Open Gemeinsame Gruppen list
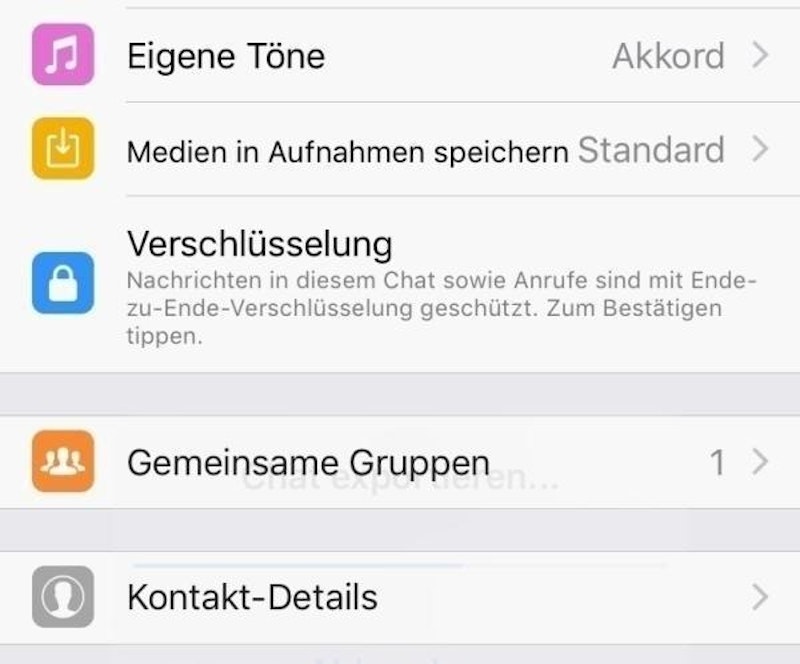Image resolution: width=800 pixels, height=664 pixels. tap(400, 462)
